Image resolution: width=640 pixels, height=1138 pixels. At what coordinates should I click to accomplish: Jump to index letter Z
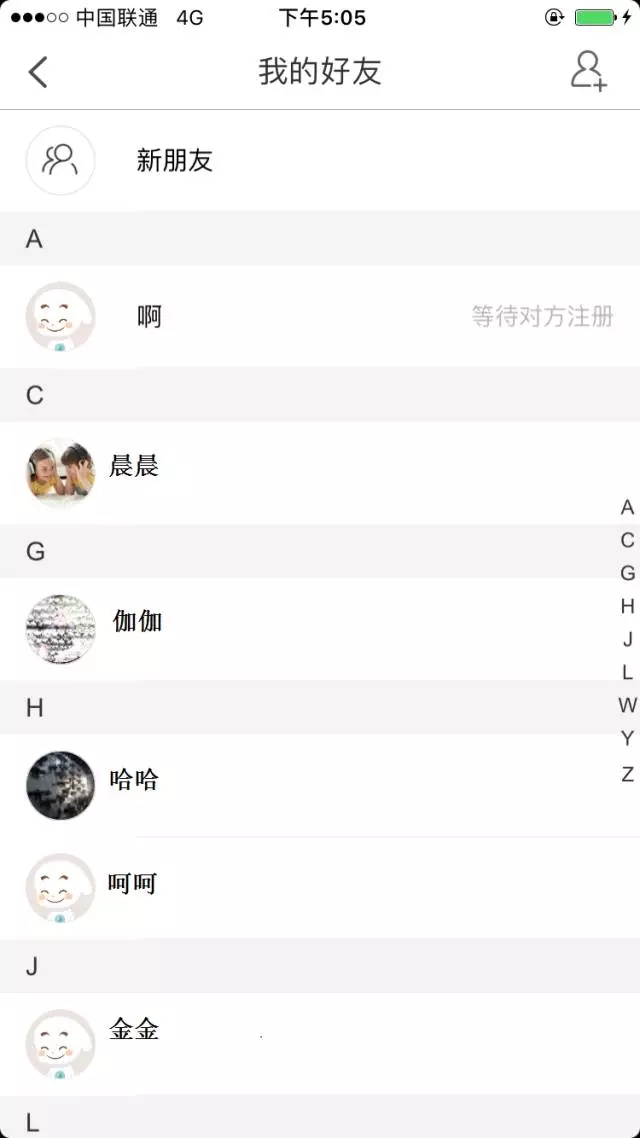[627, 774]
